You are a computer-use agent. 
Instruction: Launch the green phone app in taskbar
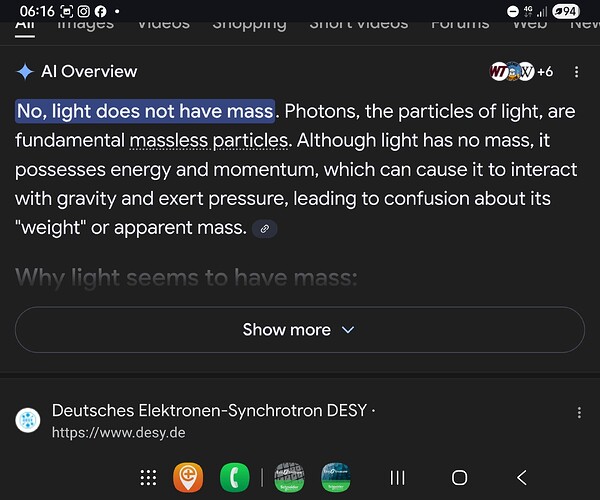point(234,477)
